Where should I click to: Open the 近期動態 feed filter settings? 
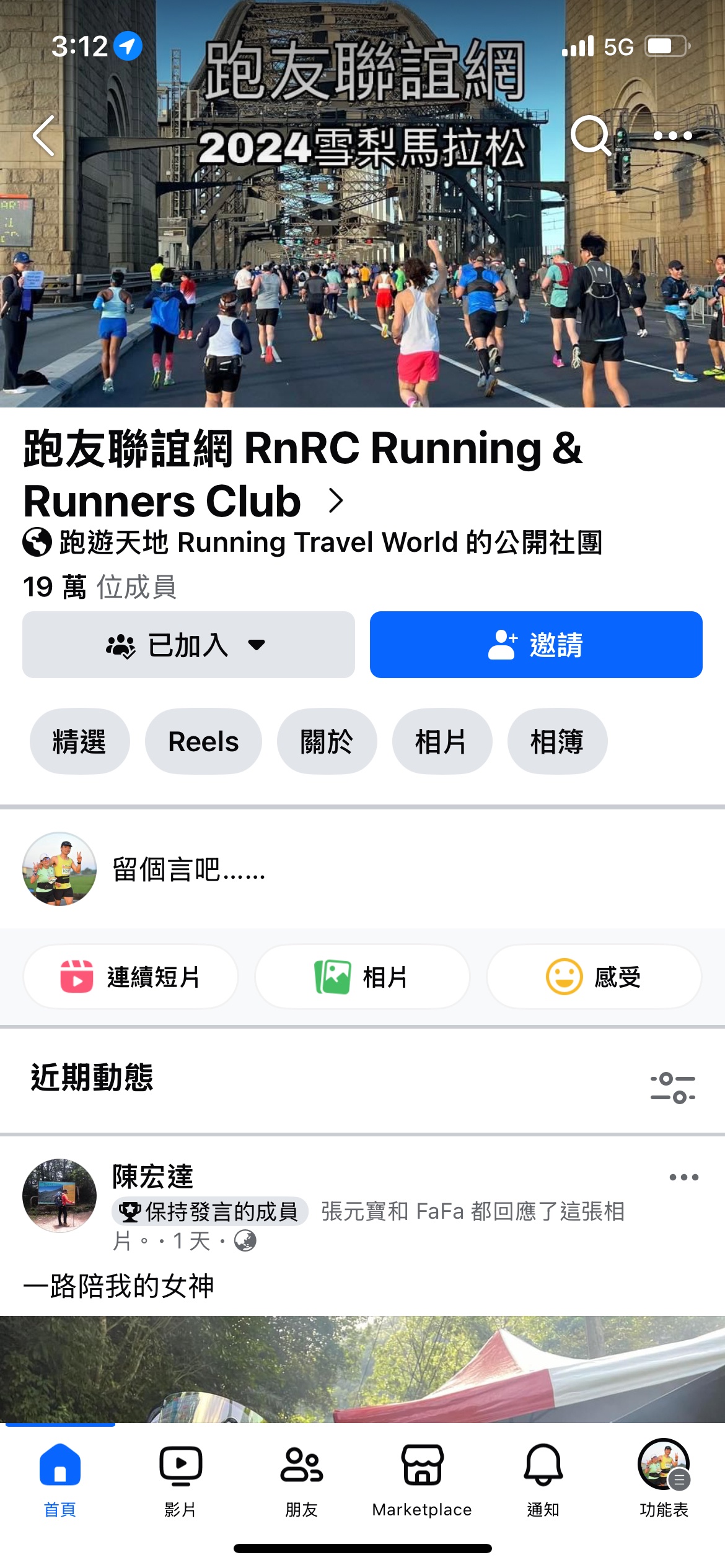pyautogui.click(x=673, y=1088)
